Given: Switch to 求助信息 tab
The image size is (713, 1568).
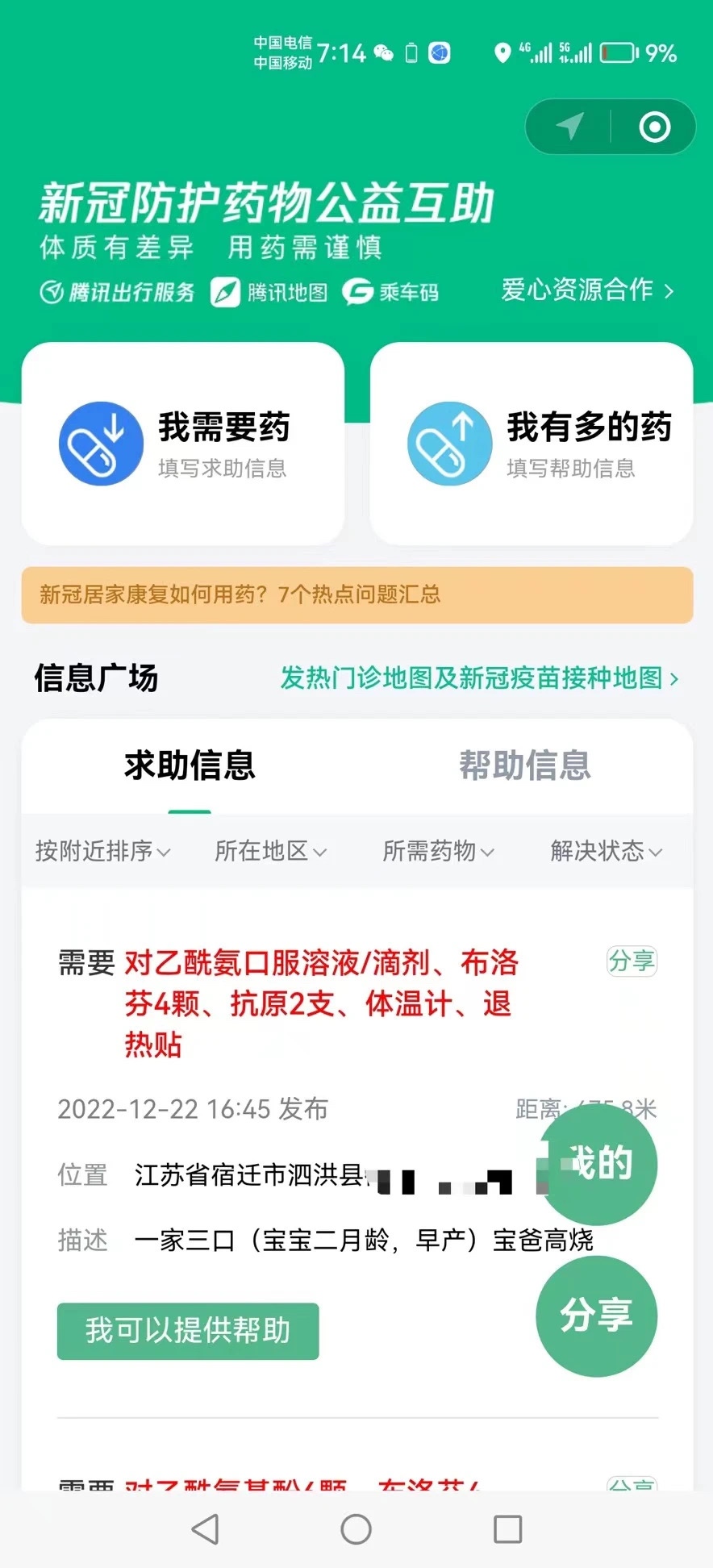Looking at the screenshot, I should [190, 765].
